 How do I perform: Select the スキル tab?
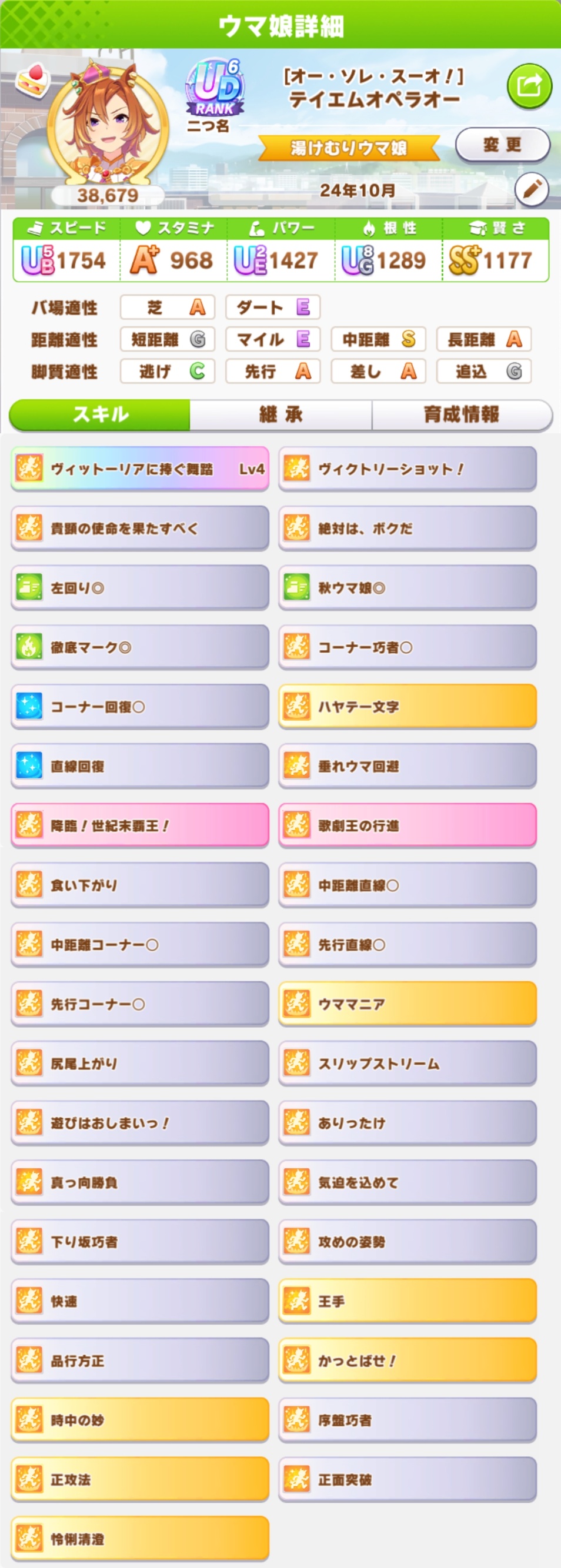[101, 415]
